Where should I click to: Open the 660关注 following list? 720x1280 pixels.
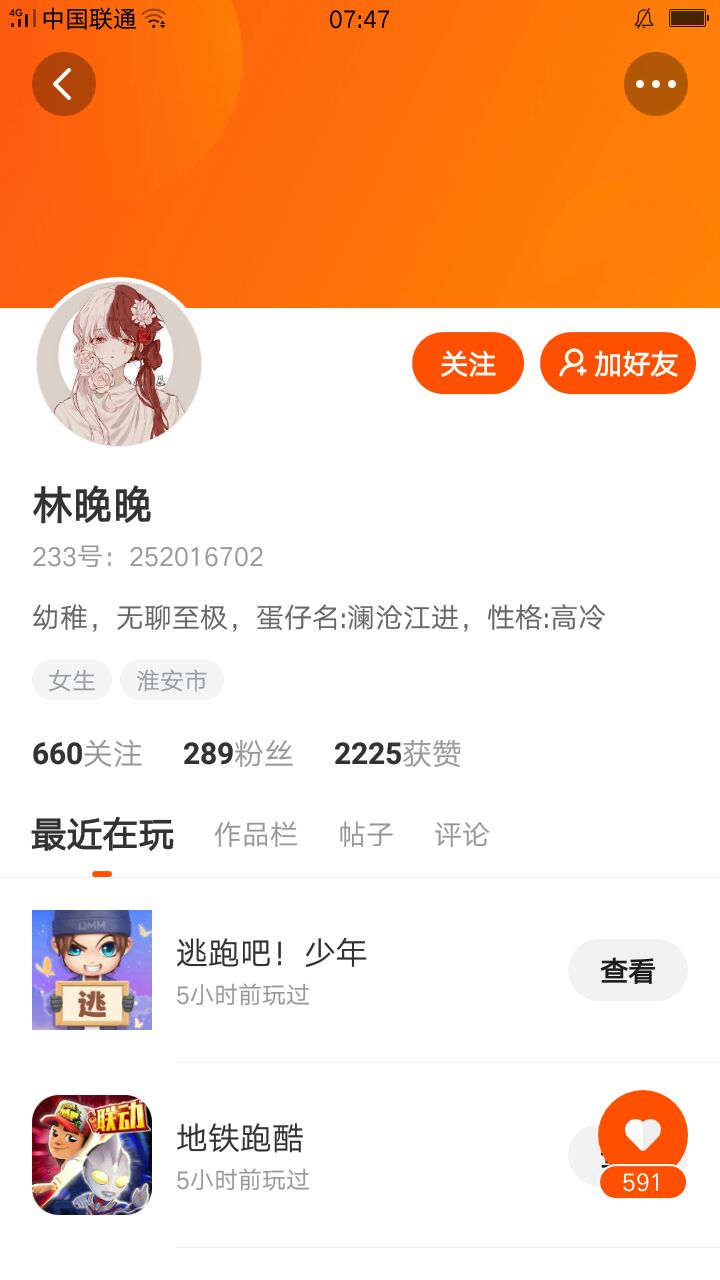pos(87,754)
